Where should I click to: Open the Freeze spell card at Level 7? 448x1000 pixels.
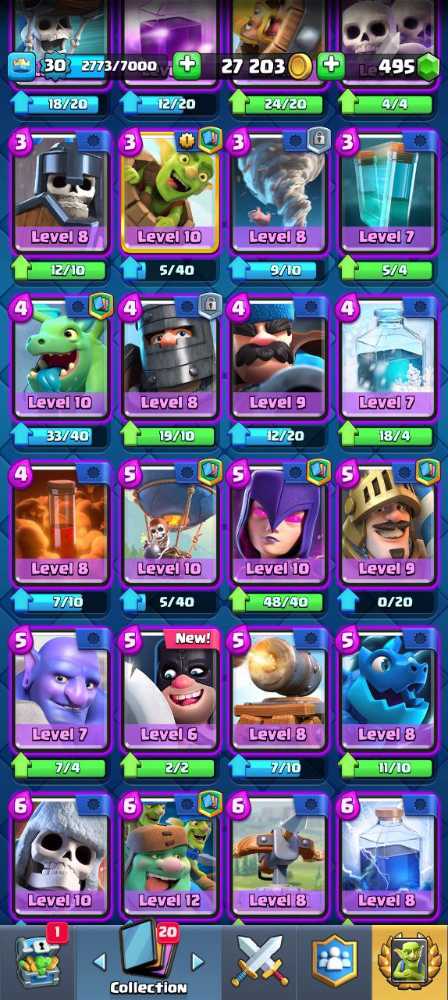click(x=388, y=358)
